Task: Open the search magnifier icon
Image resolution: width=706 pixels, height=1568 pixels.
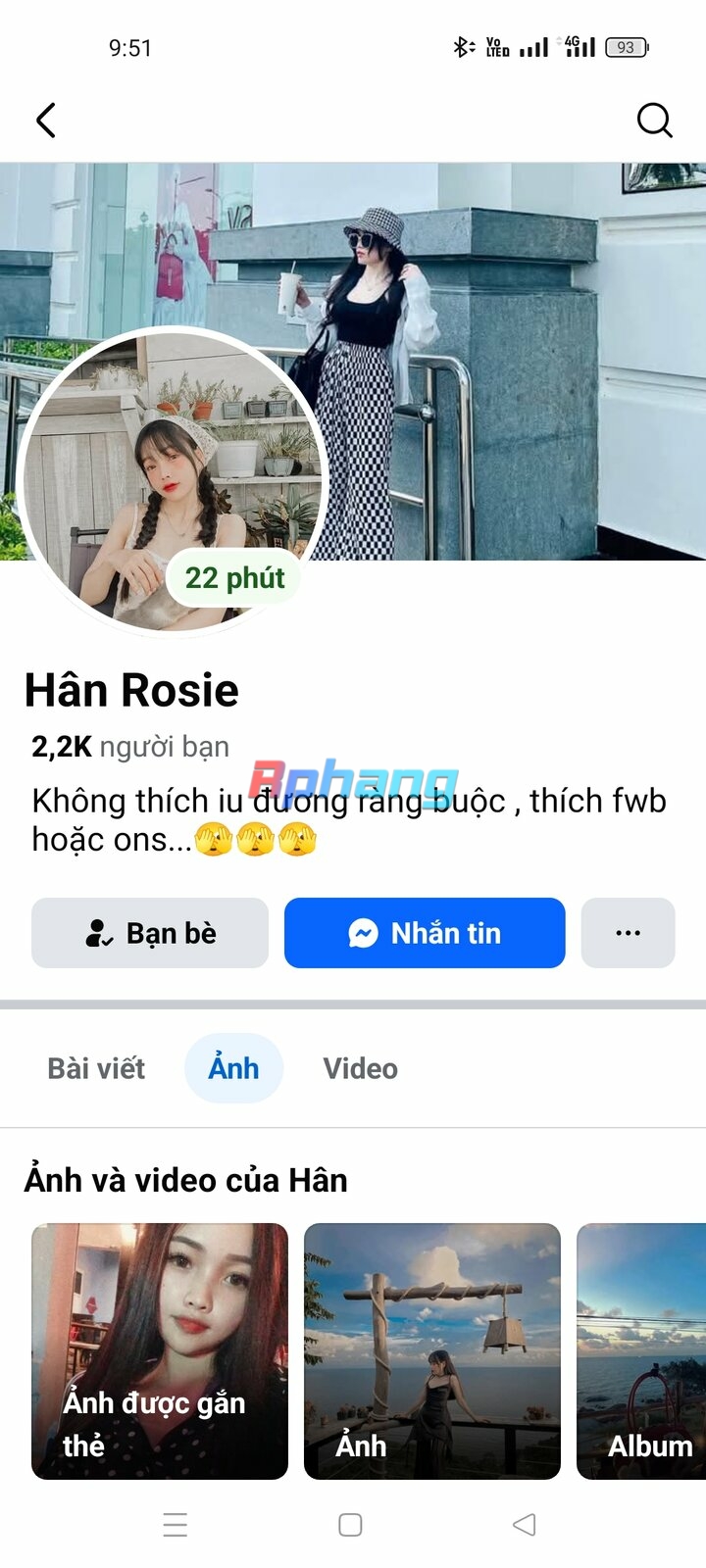Action: point(654,121)
